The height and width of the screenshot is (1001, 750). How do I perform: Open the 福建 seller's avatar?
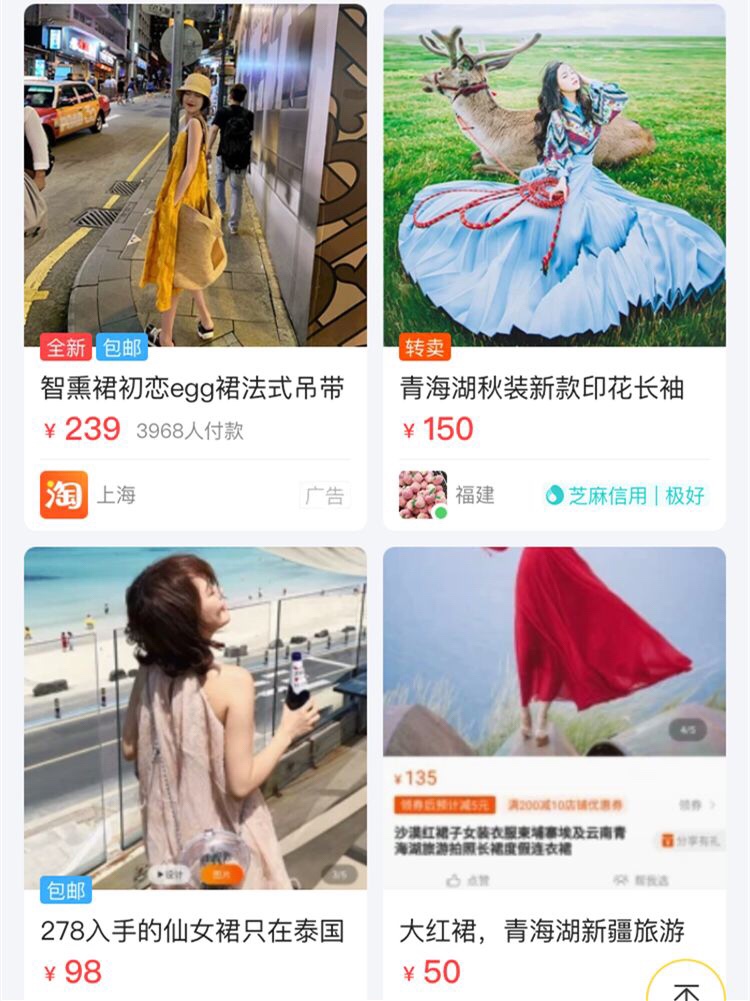click(423, 494)
